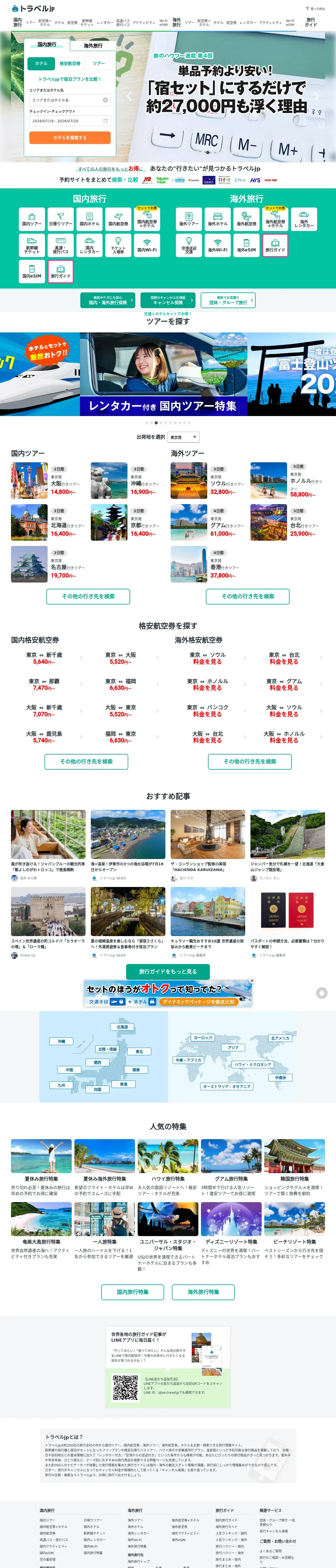336x1568 pixels.
Task: Tap 旅行ガイドをもっと見る button
Action: 168,971
